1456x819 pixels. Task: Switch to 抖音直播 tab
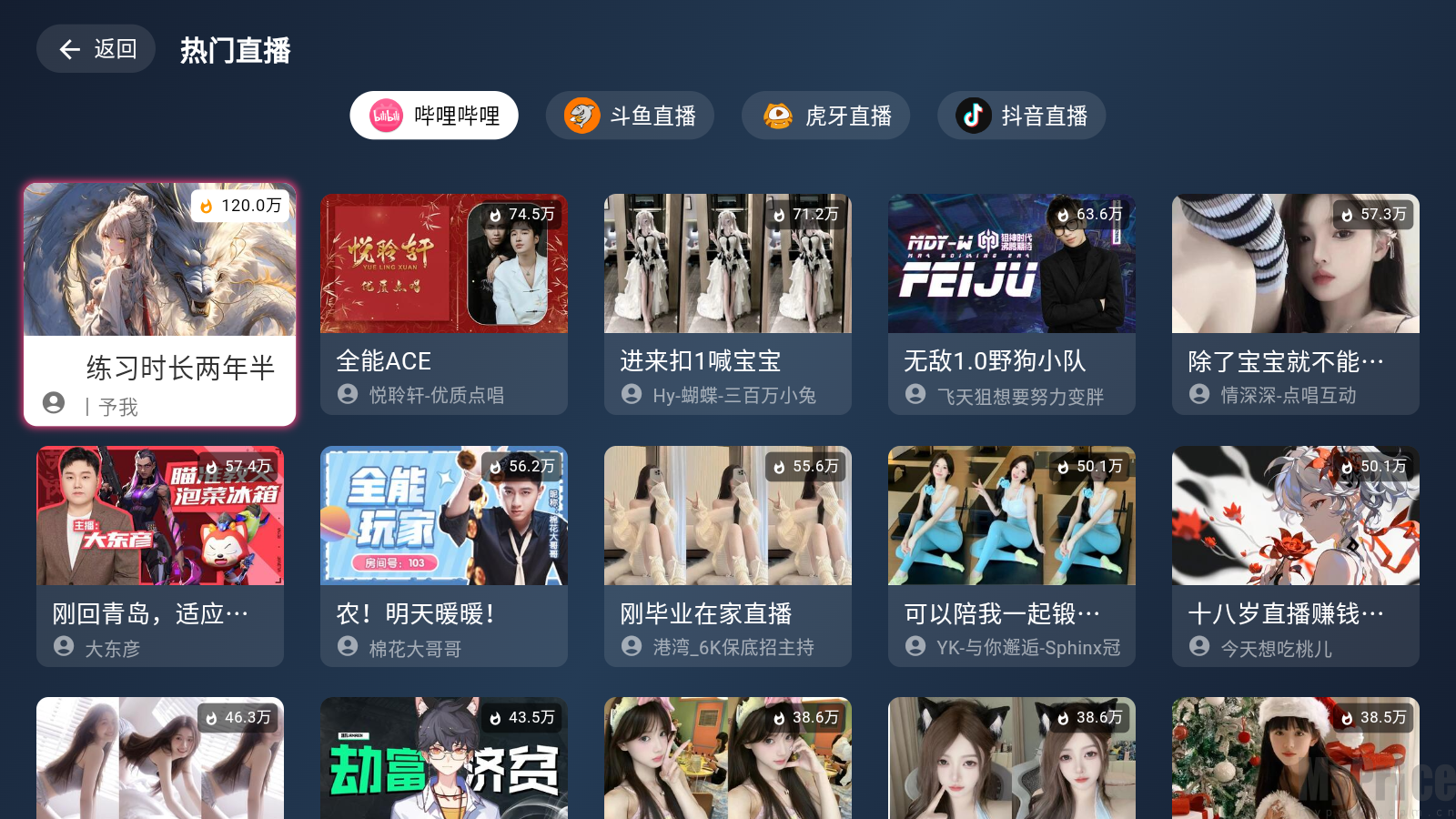click(x=1021, y=116)
